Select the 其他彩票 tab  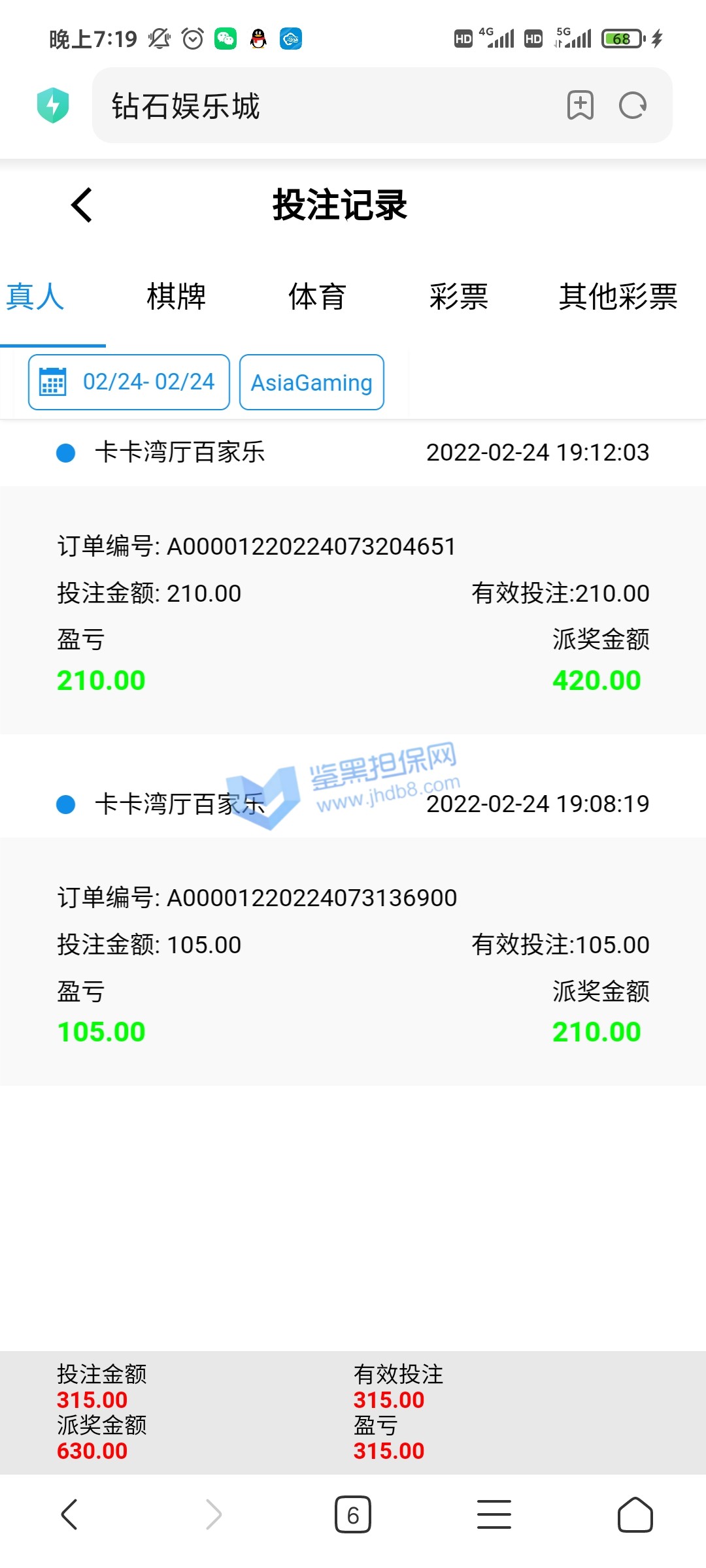618,297
